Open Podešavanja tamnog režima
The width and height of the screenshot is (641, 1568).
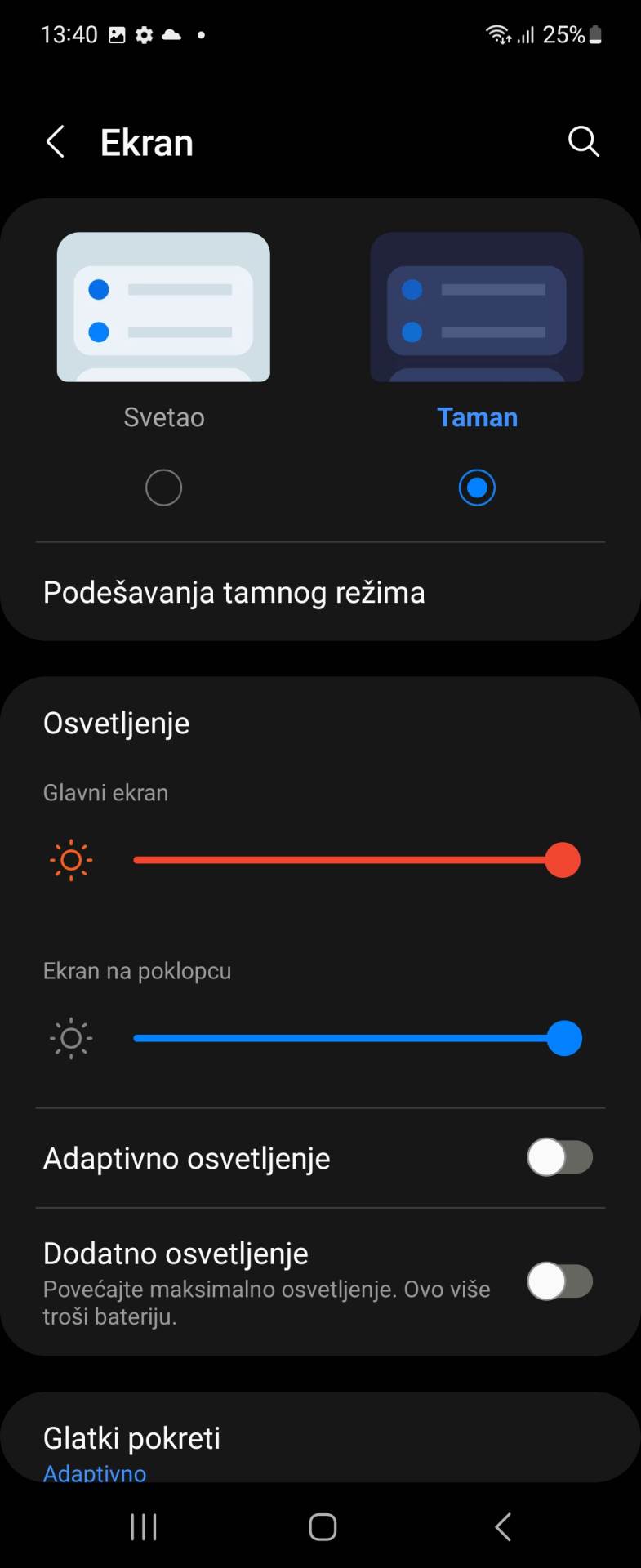tap(234, 591)
